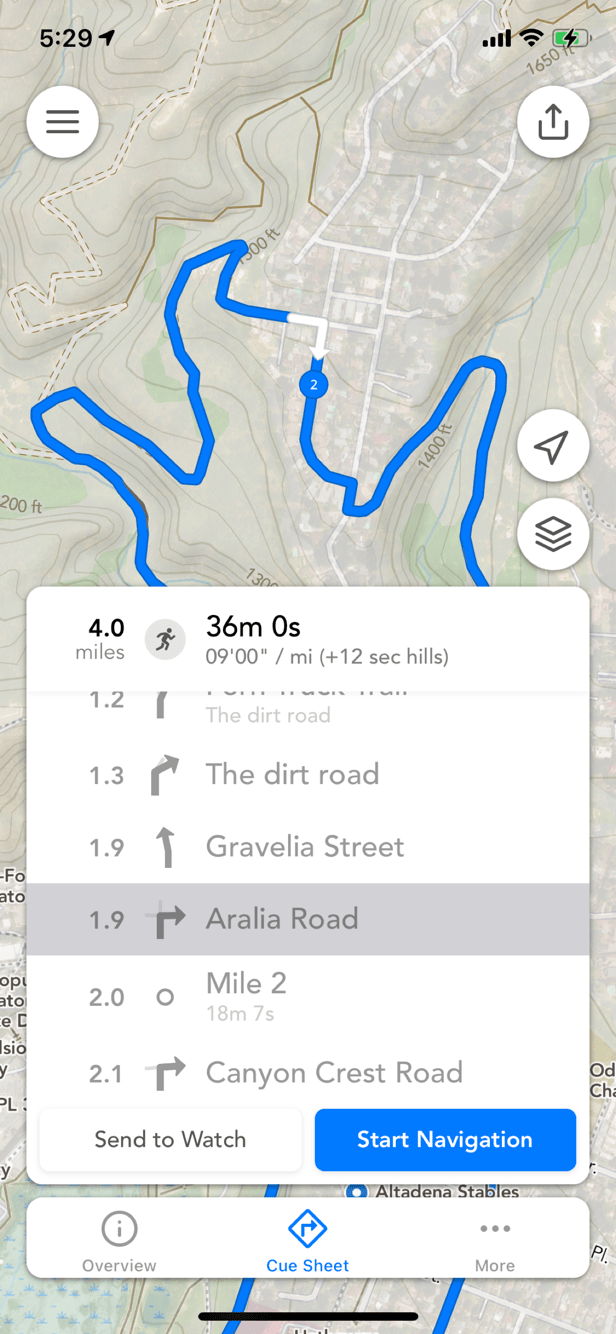Select the dirt road cue at 1.3
The image size is (616, 1334).
[306, 774]
